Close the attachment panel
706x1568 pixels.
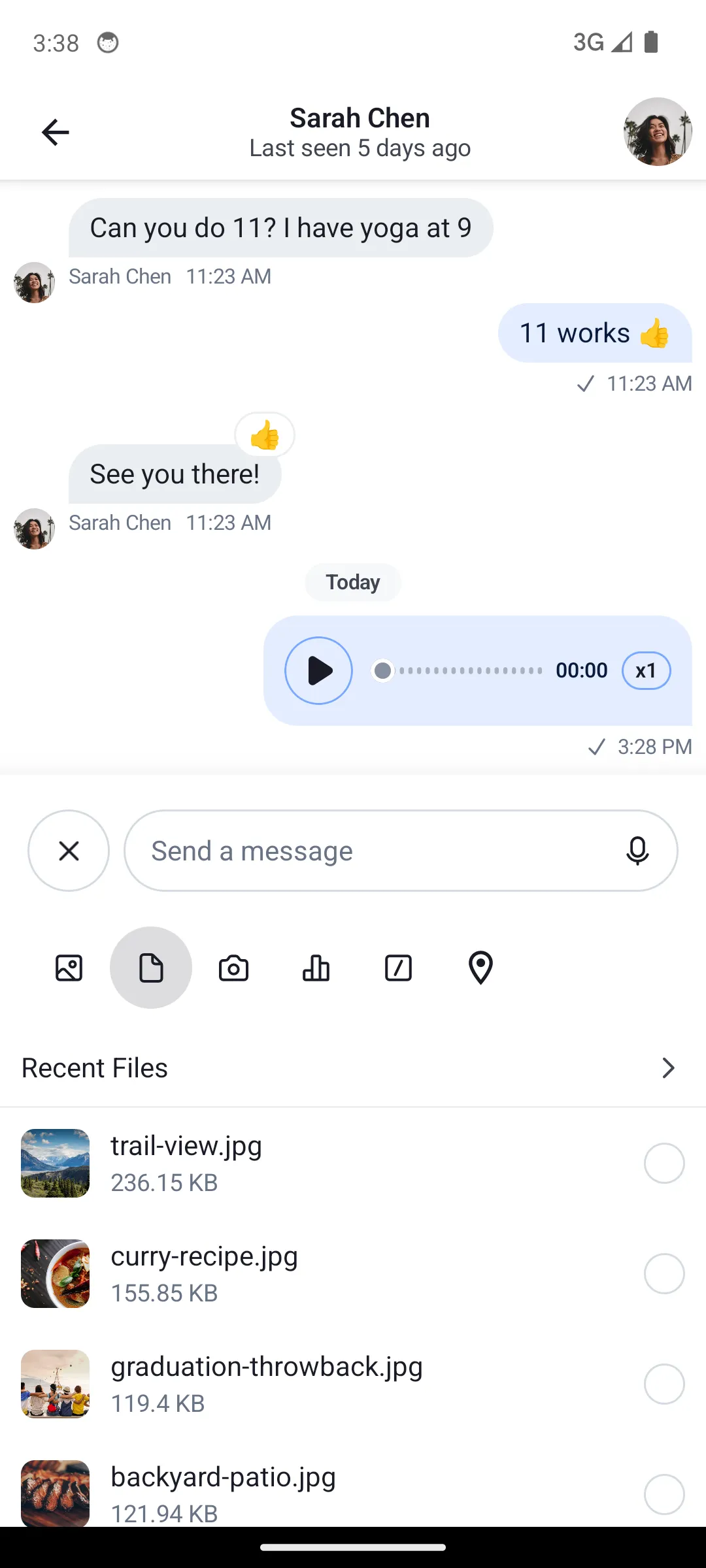tap(69, 851)
